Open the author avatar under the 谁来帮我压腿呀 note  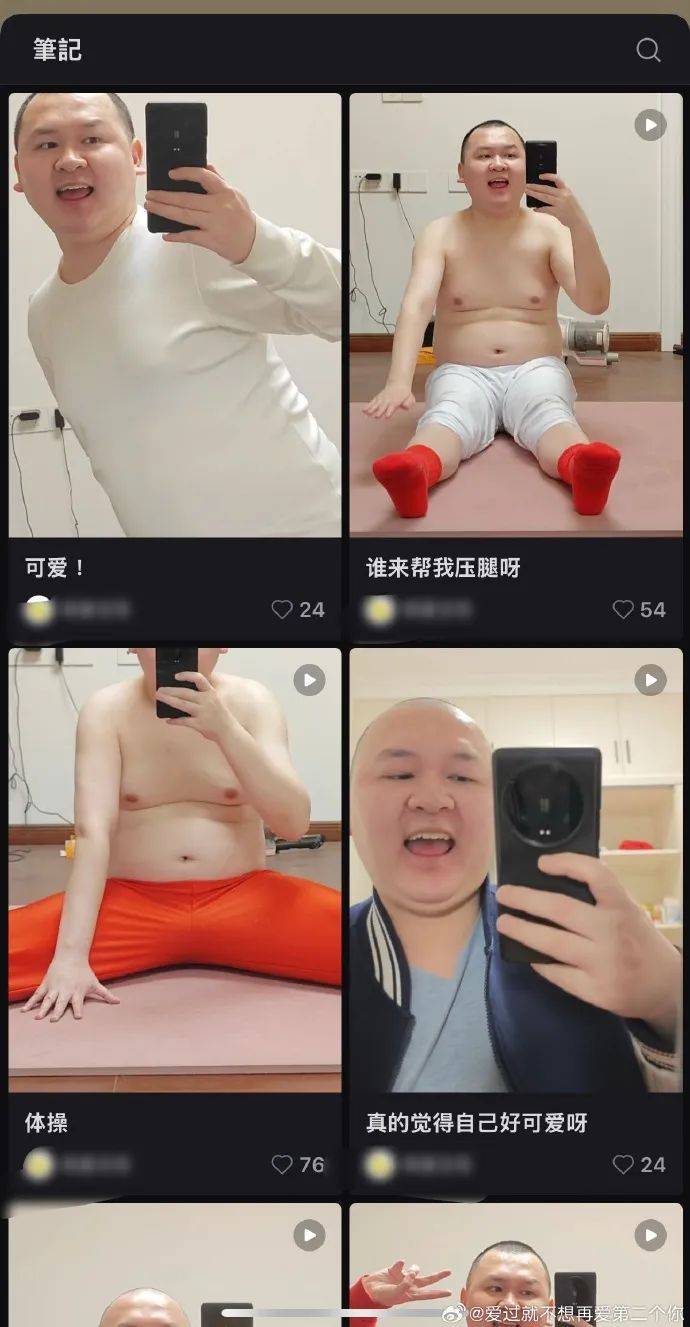pos(379,609)
